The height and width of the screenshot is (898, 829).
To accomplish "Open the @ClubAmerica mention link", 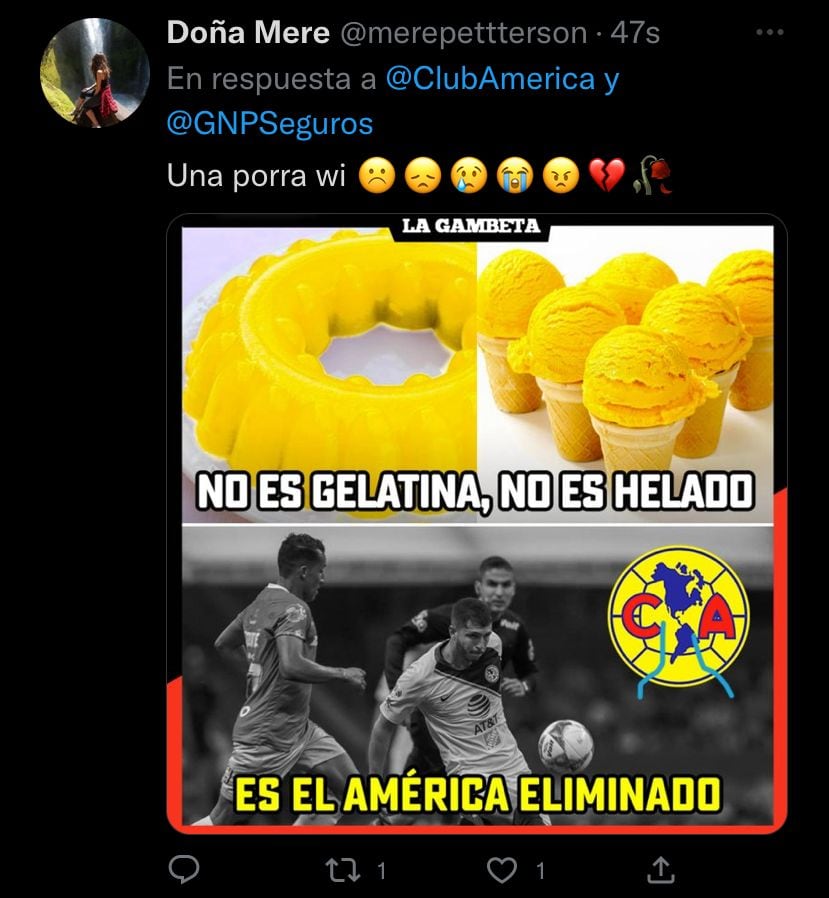I will tap(490, 79).
